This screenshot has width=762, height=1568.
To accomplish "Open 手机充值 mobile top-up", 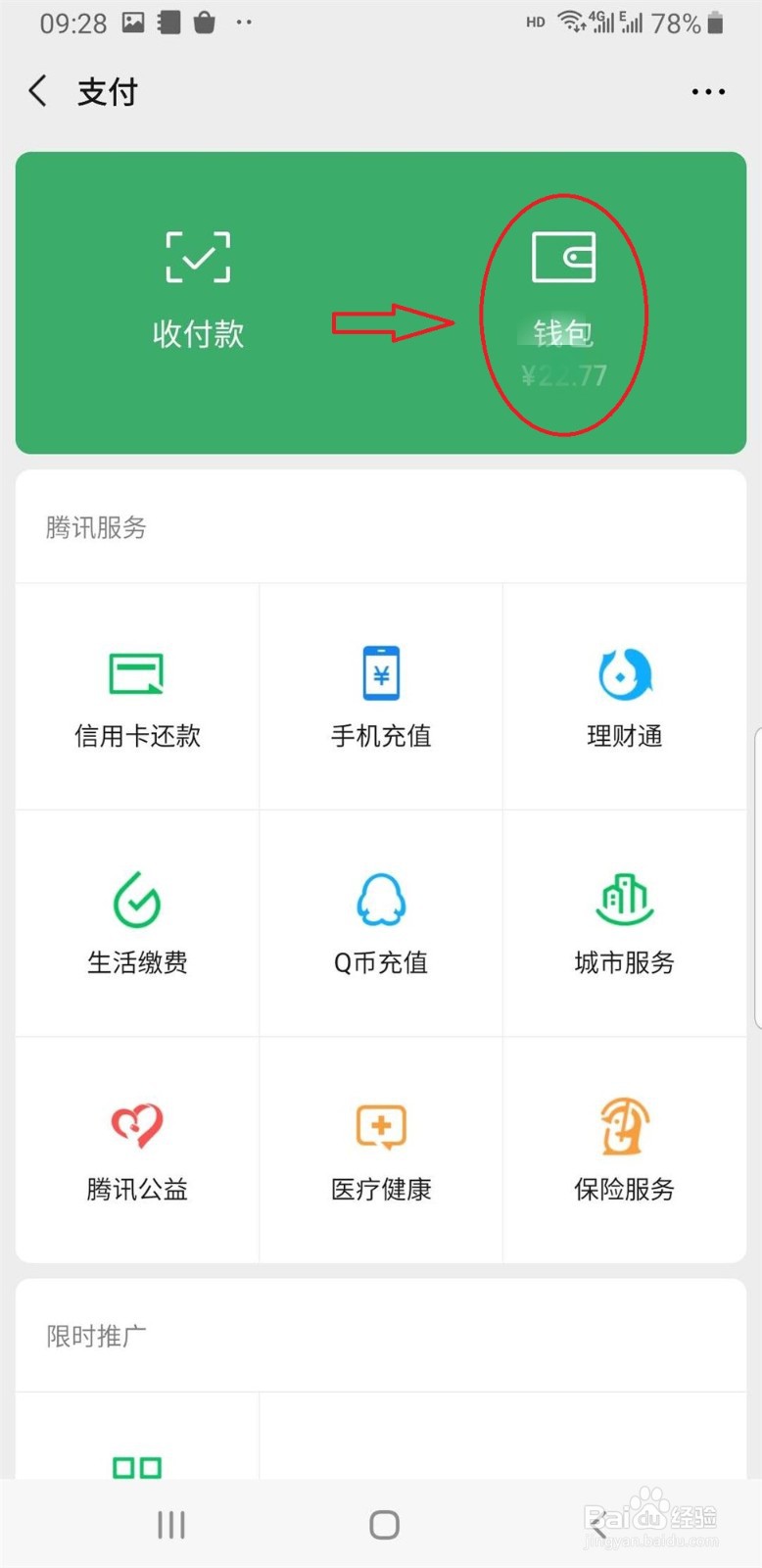I will point(381,697).
